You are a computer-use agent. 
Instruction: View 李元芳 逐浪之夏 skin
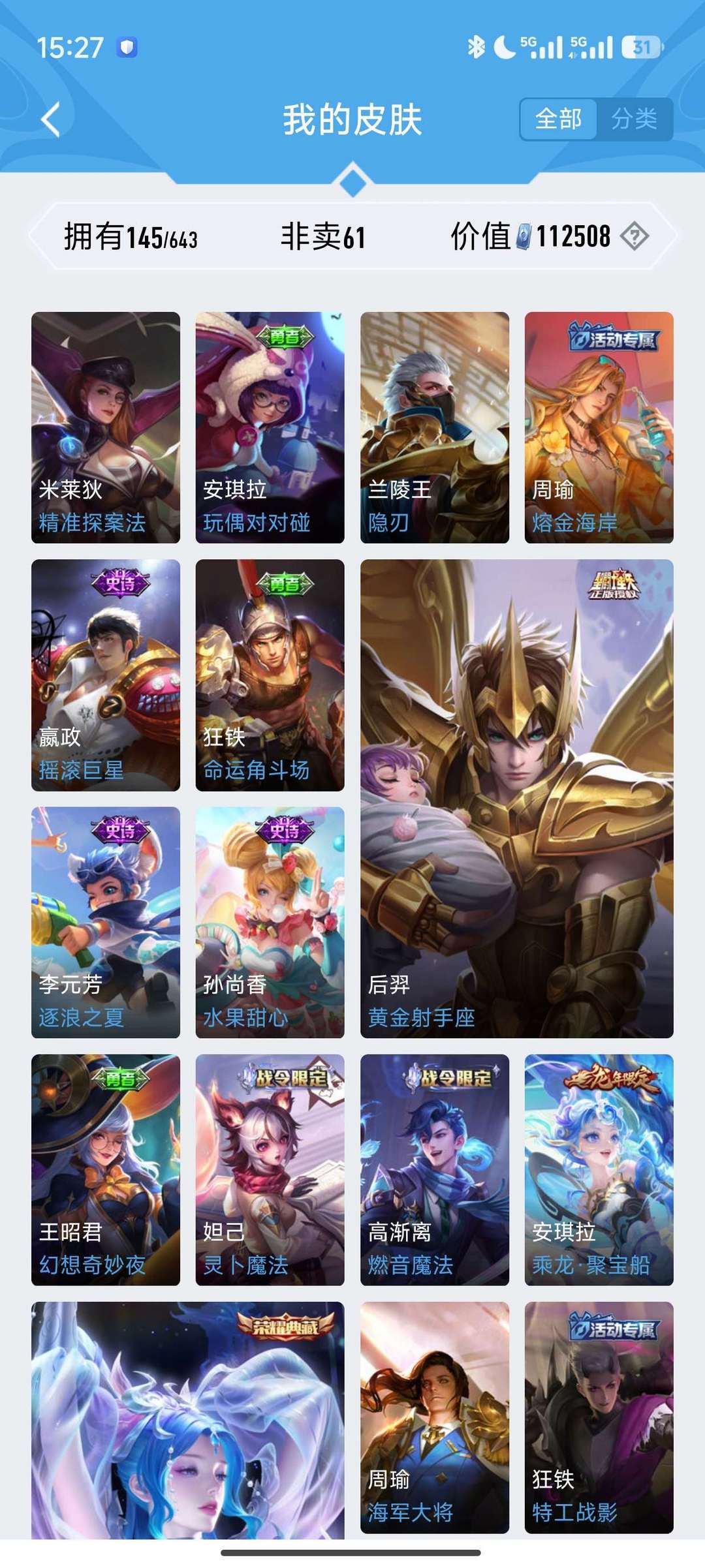click(106, 923)
